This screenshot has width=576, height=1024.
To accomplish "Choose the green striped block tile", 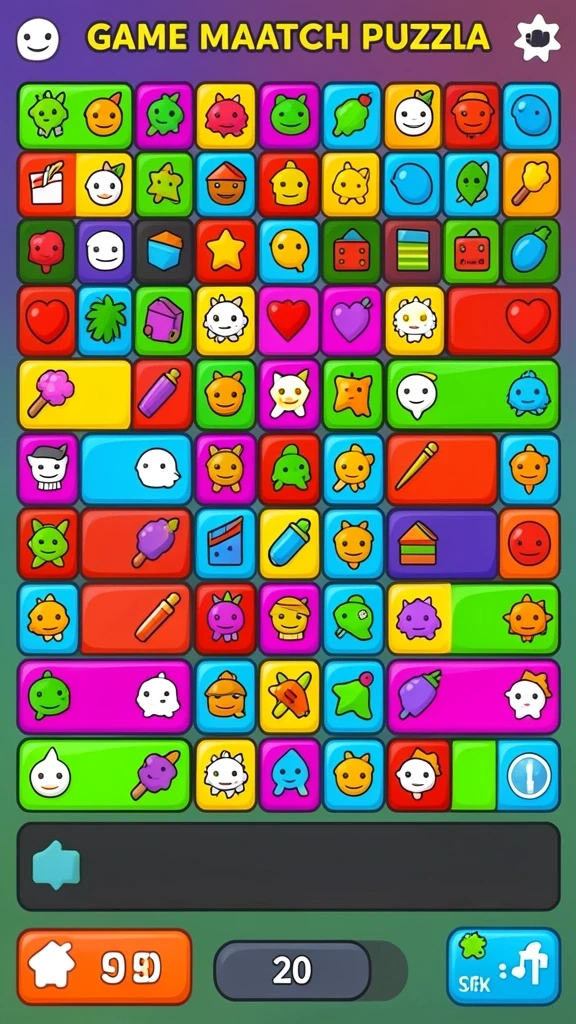I will click(413, 251).
